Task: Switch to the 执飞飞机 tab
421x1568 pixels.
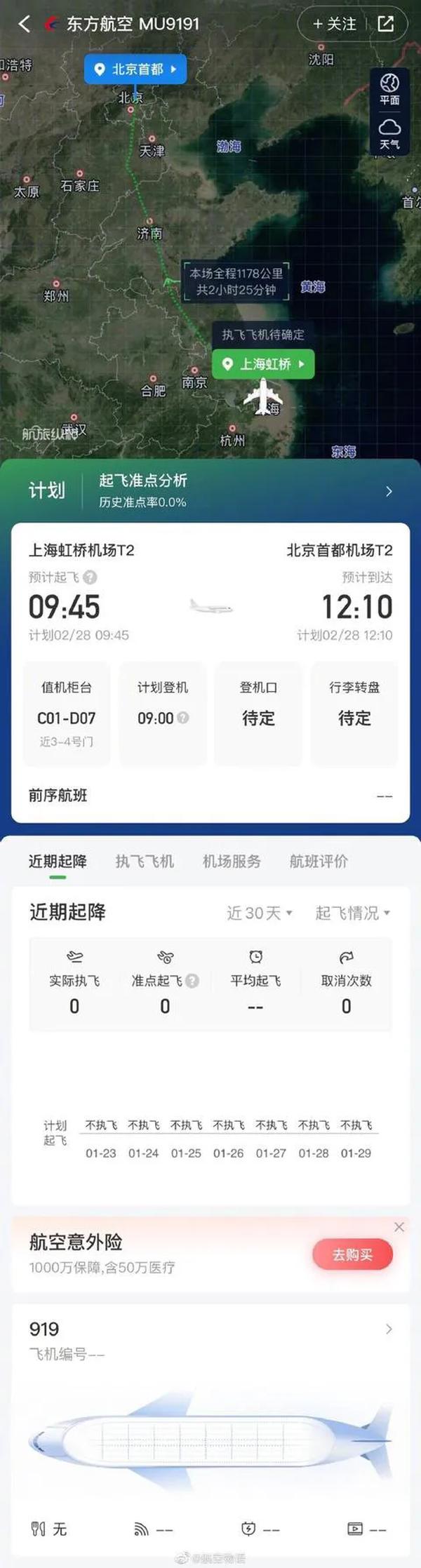Action: [x=145, y=861]
